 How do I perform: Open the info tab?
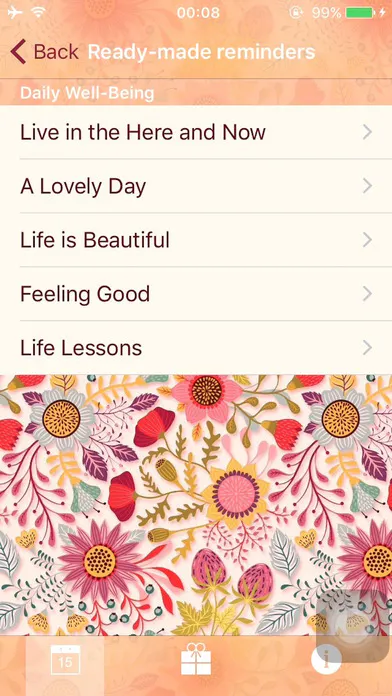[326, 660]
